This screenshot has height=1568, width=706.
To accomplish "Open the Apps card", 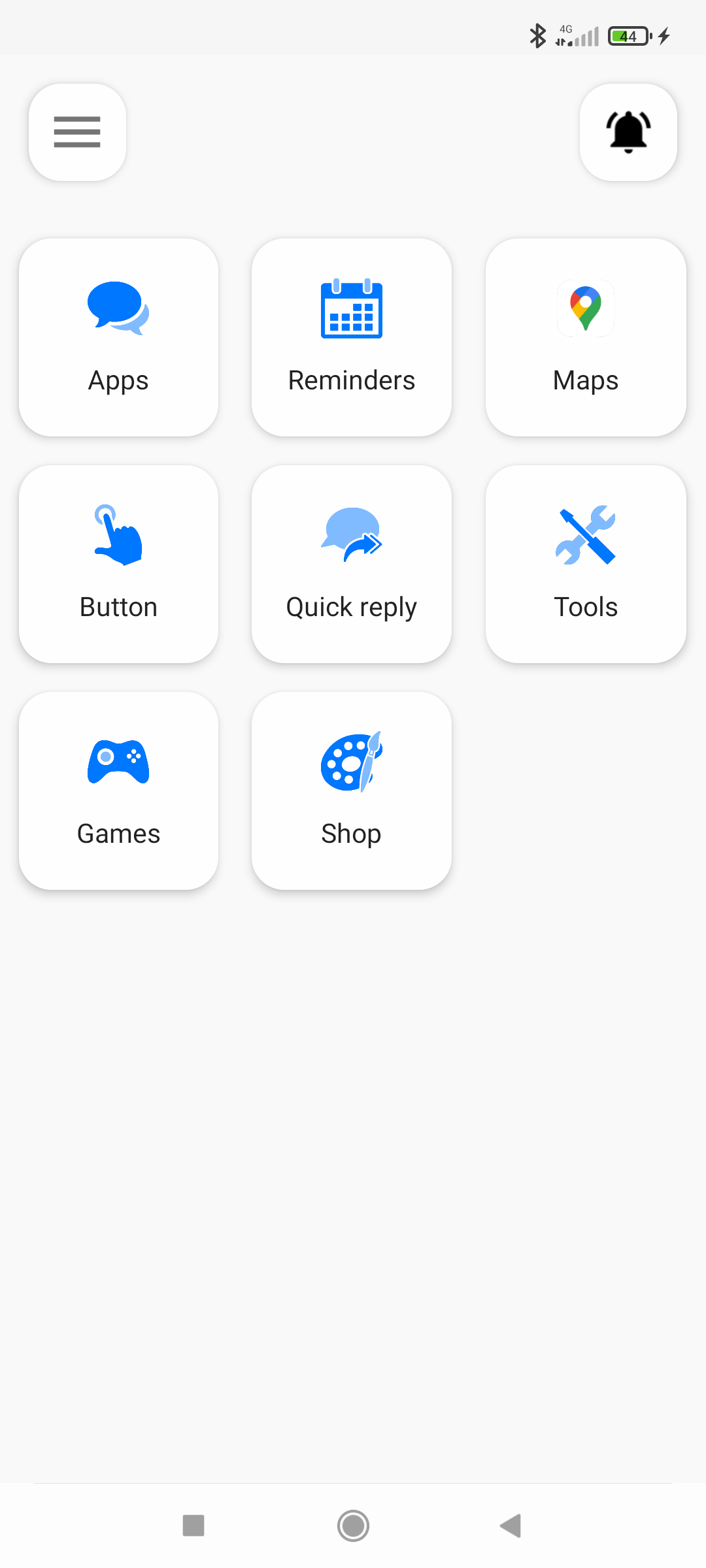I will coord(118,337).
